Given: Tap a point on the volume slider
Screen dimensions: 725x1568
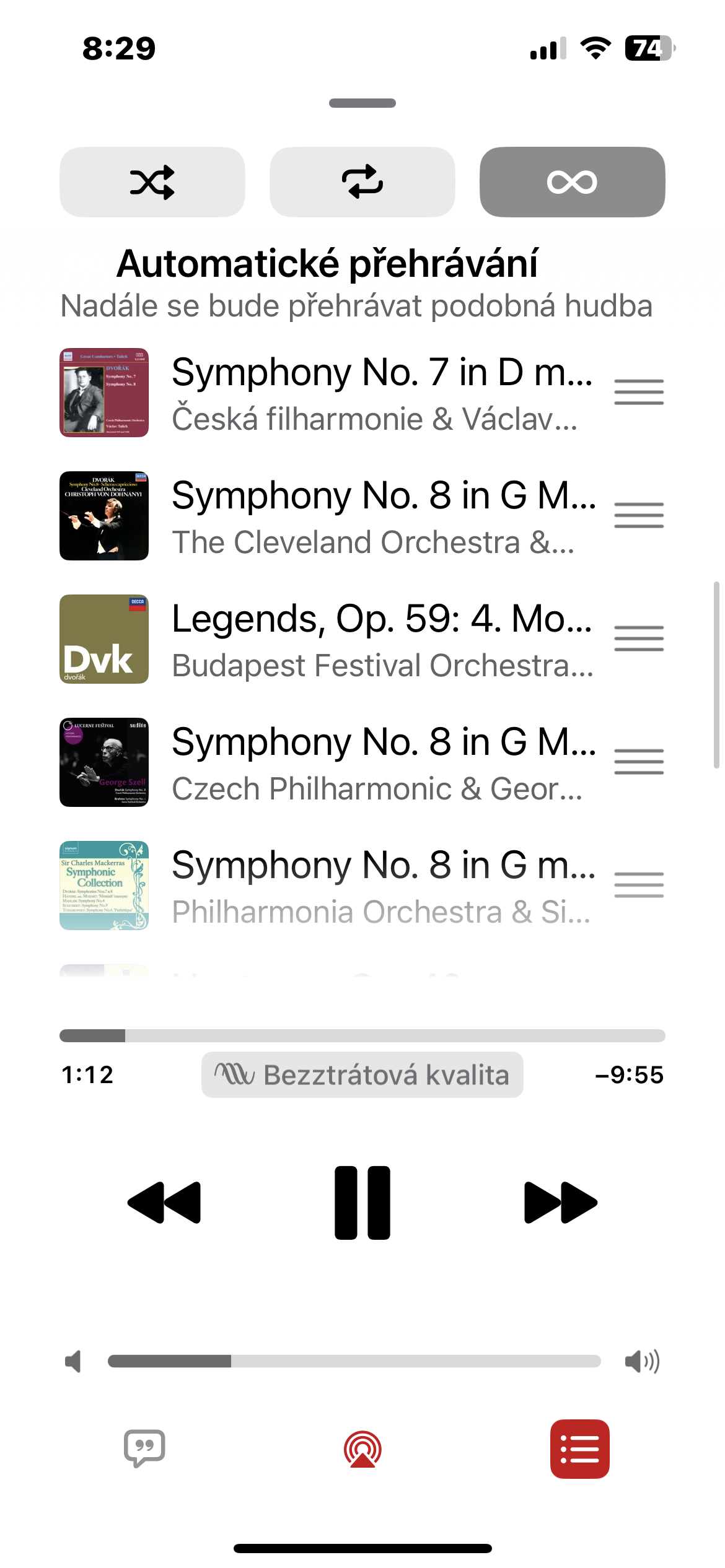Looking at the screenshot, I should click(353, 1361).
